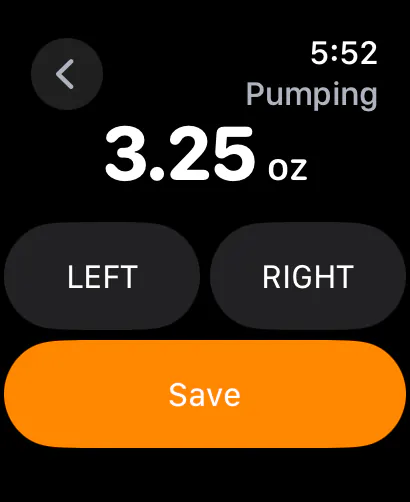410x502 pixels.
Task: Select the LEFT side button
Action: pyautogui.click(x=102, y=276)
